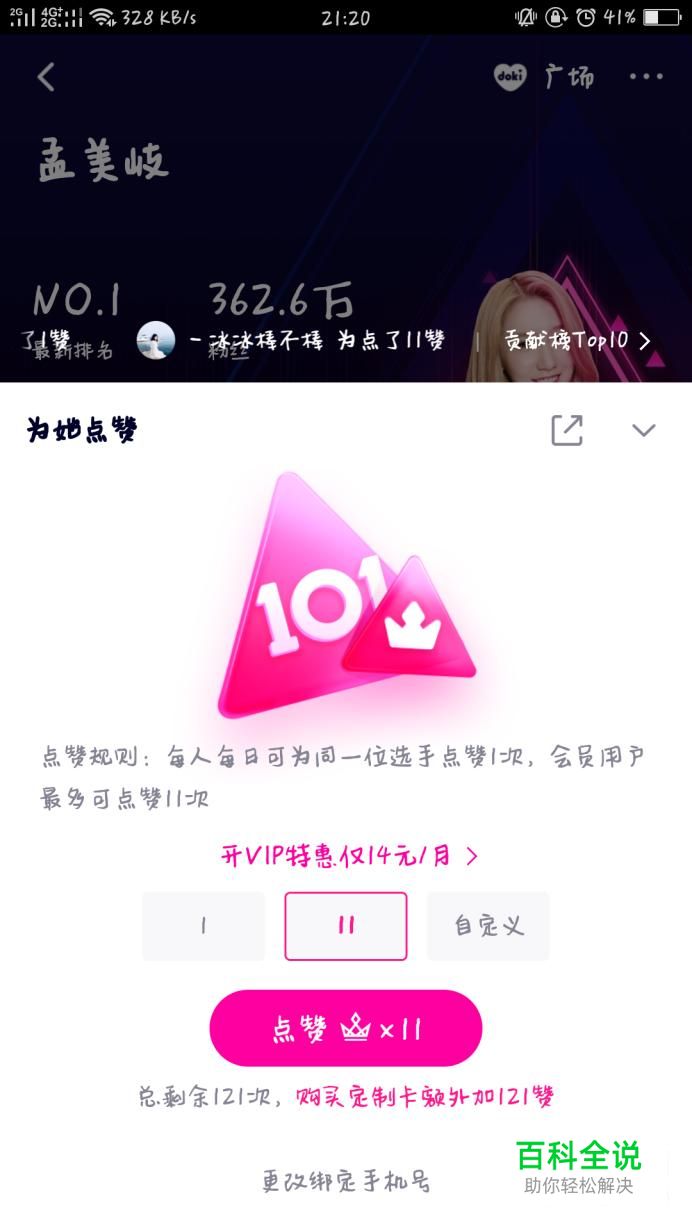Select 1 like option
692x1230 pixels.
pyautogui.click(x=203, y=926)
